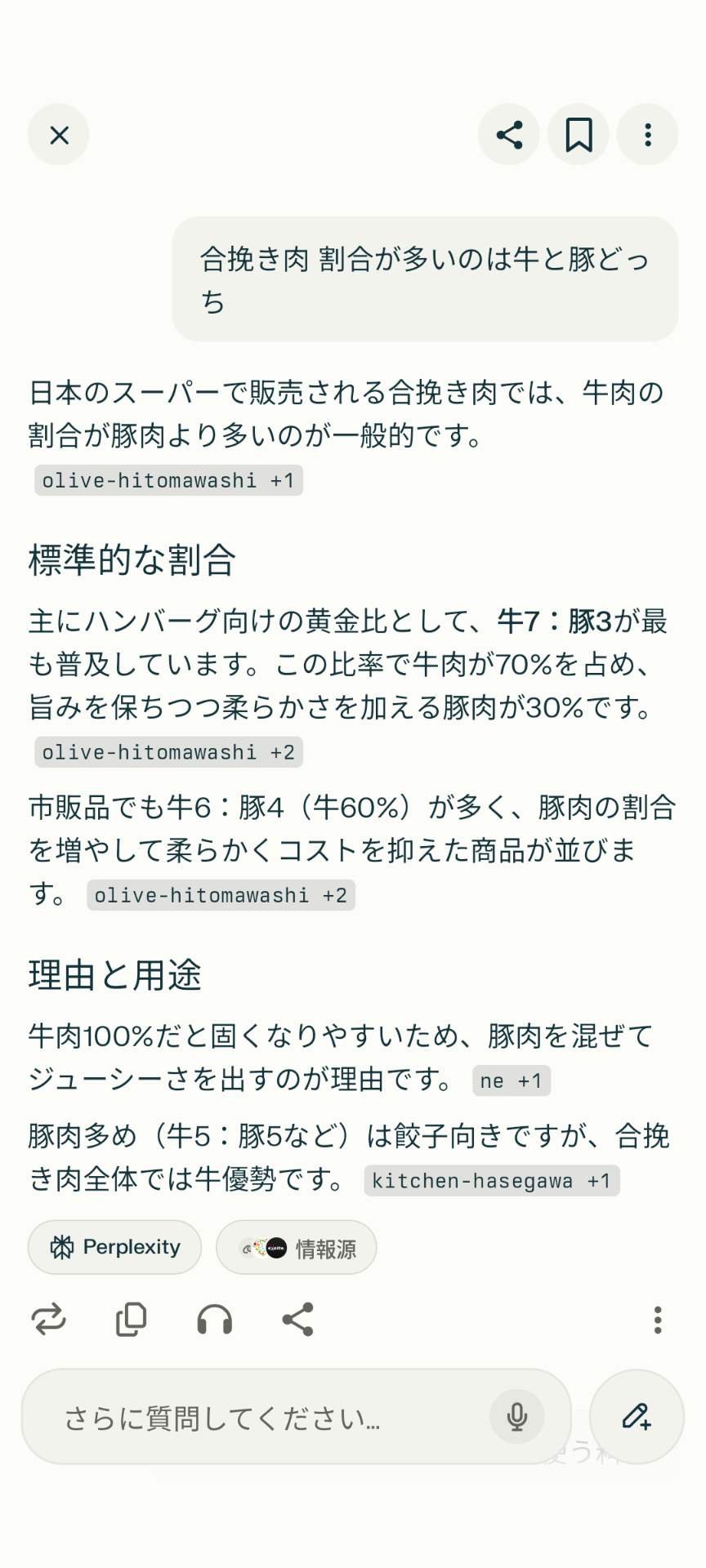The height and width of the screenshot is (1568, 706).
Task: View the 情報源 sources list
Action: (296, 1248)
